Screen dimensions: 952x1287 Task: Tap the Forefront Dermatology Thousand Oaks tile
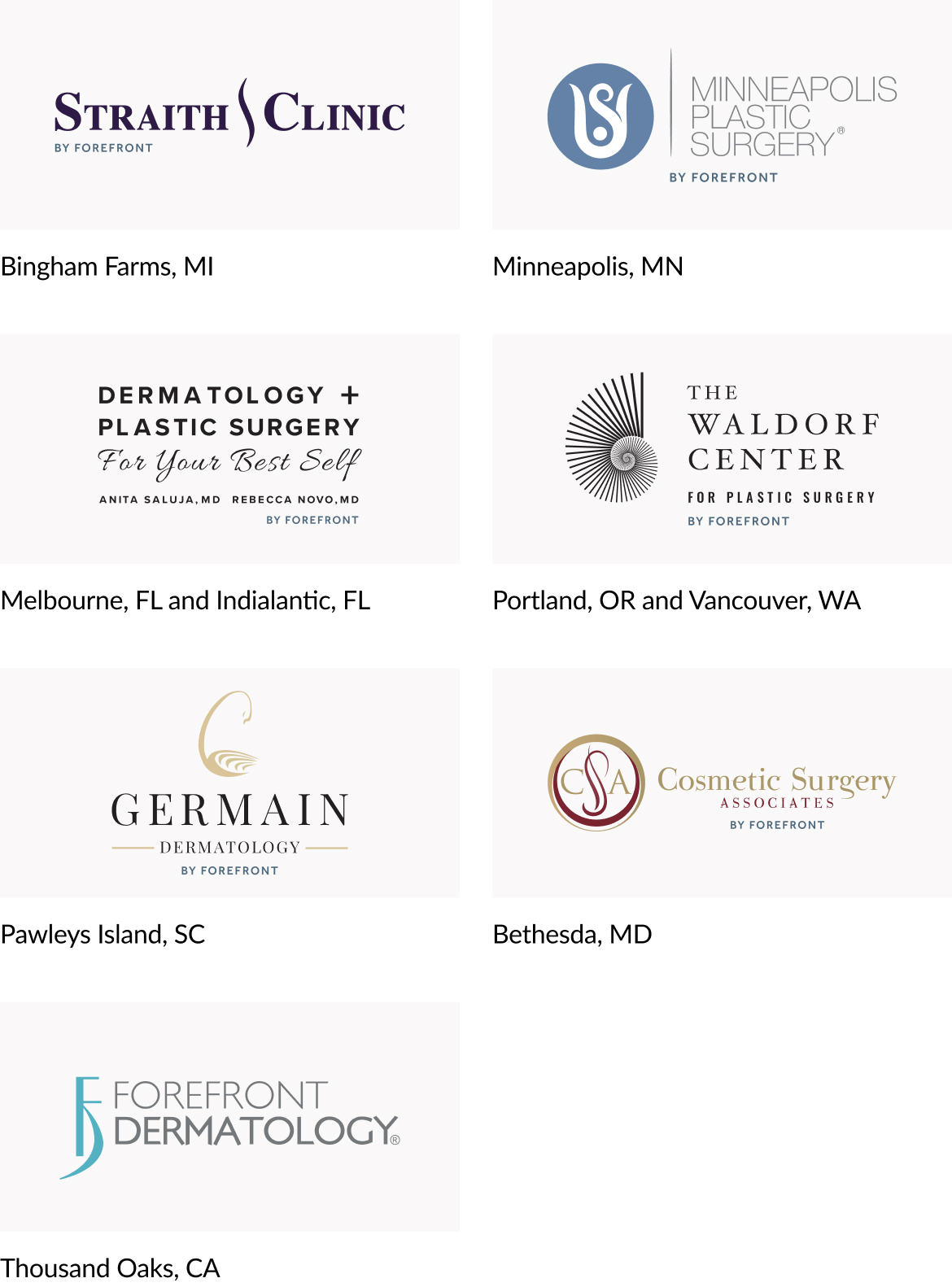click(229, 1117)
